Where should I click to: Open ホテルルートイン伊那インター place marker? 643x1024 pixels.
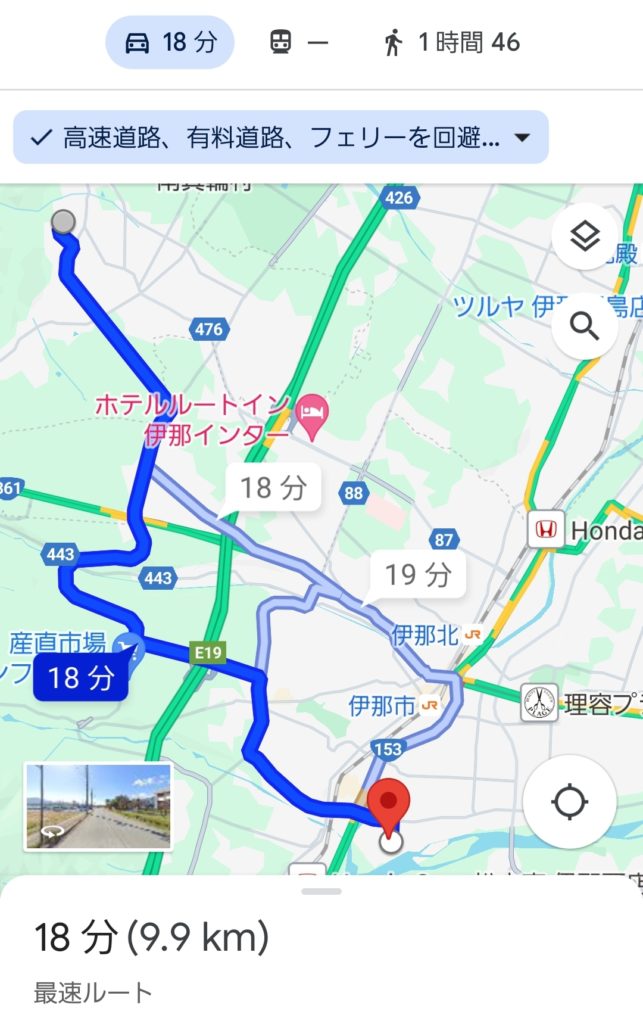coord(313,410)
